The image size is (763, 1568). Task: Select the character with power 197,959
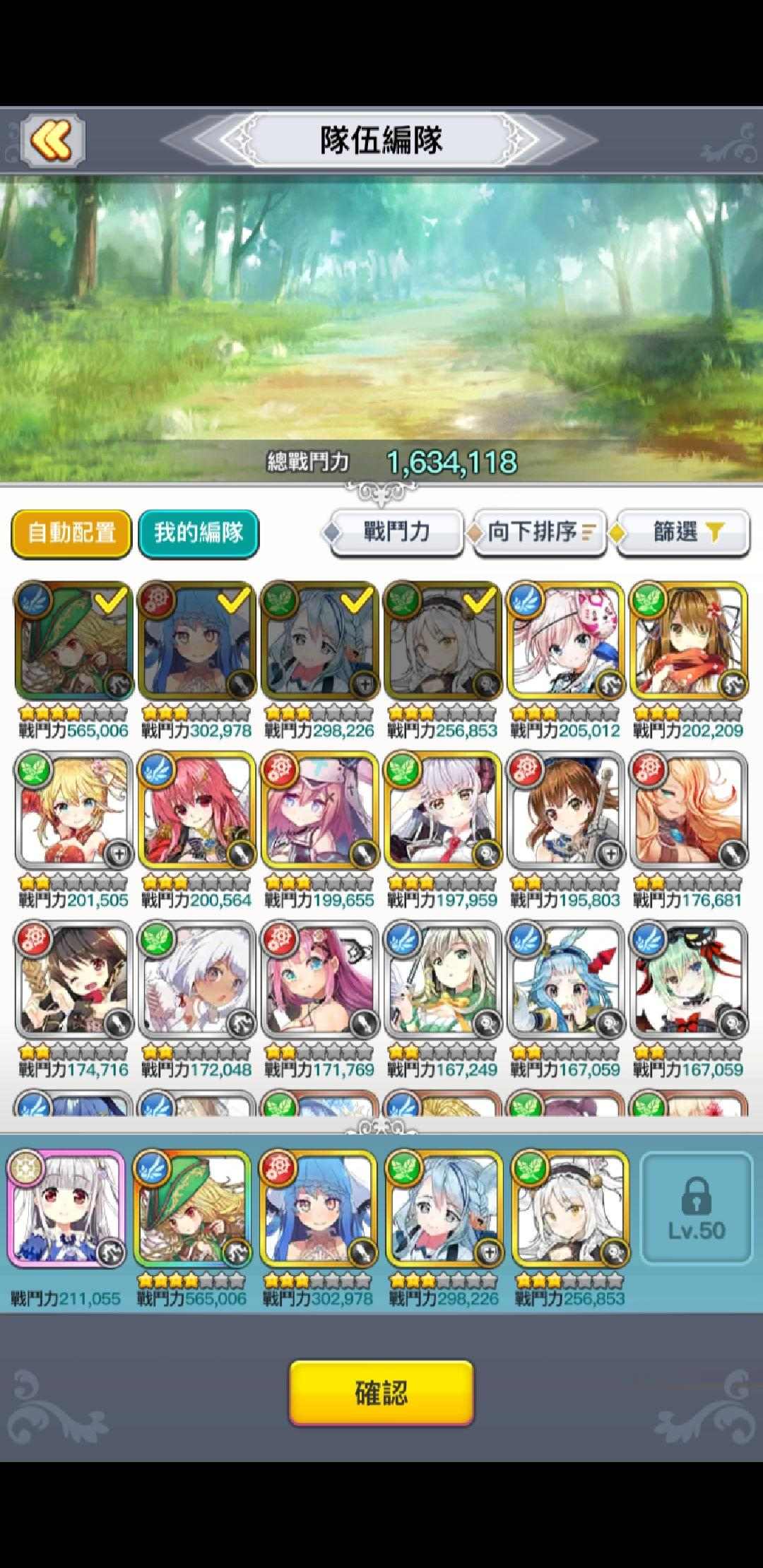tap(443, 809)
